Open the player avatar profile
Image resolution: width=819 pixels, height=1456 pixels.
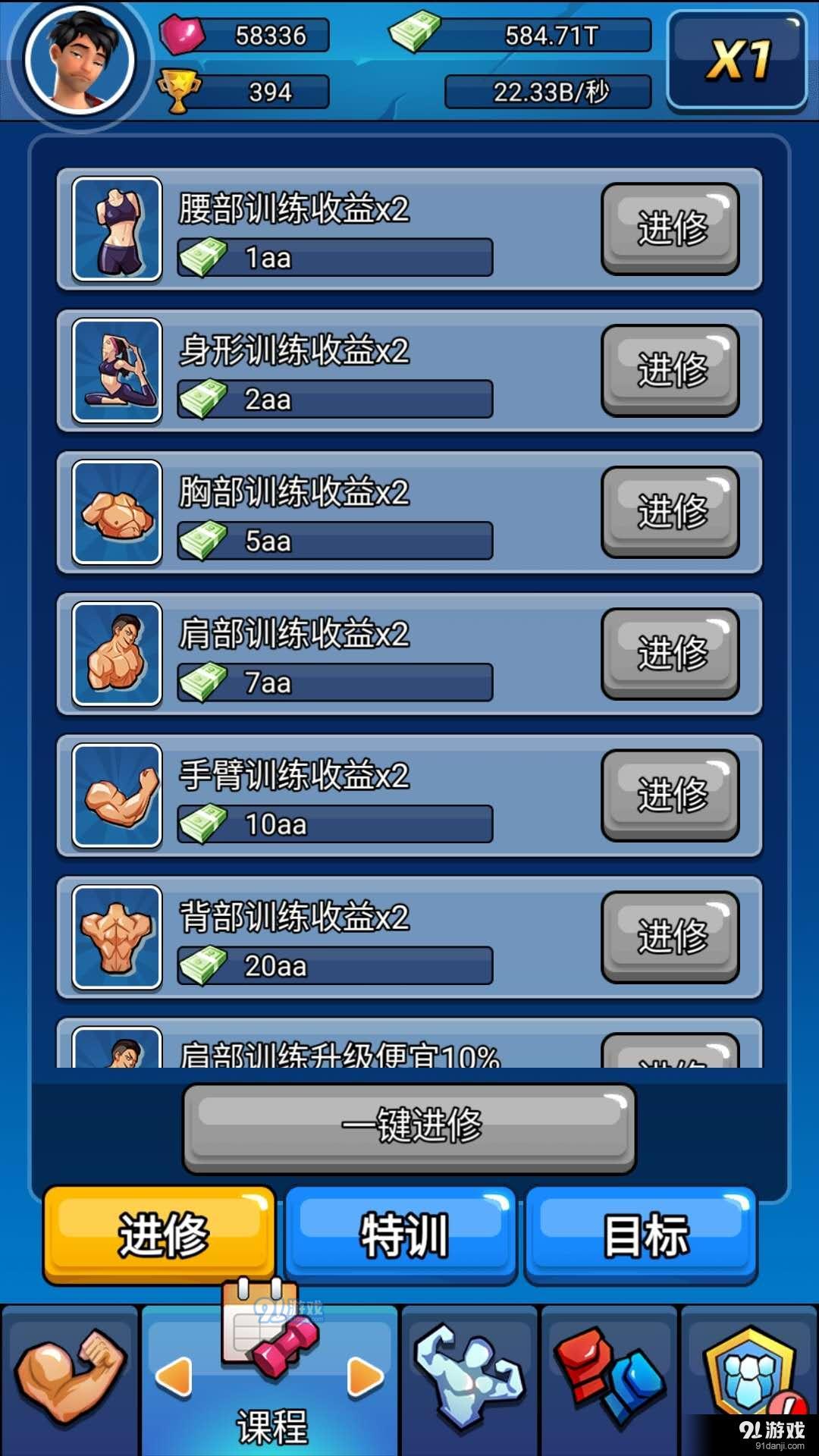(80, 61)
